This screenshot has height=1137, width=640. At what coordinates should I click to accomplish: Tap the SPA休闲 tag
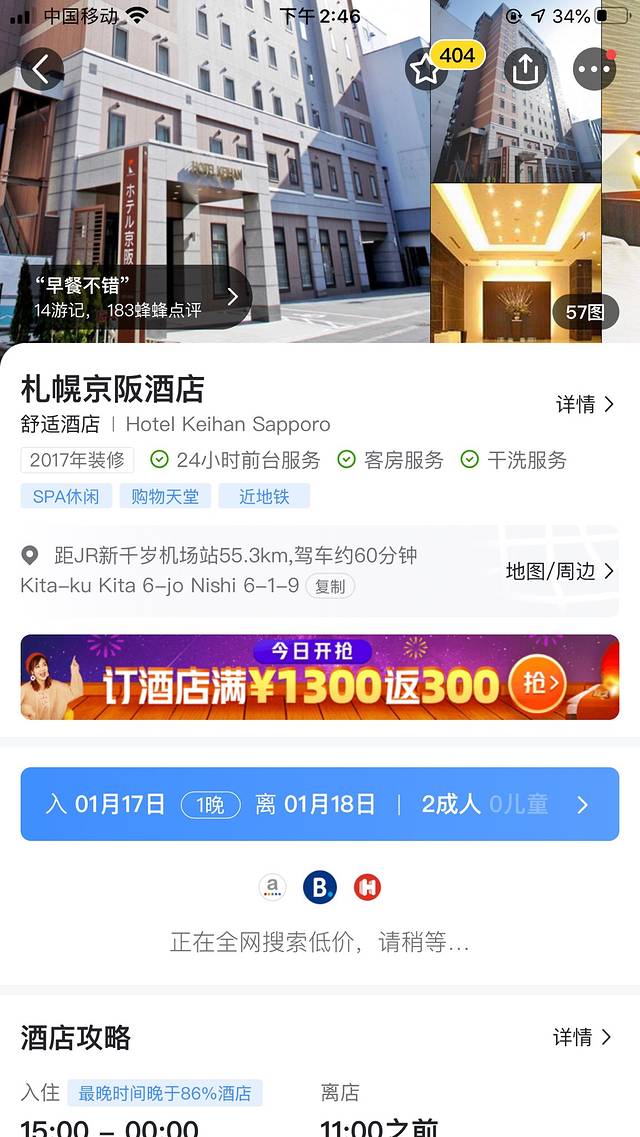pyautogui.click(x=66, y=496)
